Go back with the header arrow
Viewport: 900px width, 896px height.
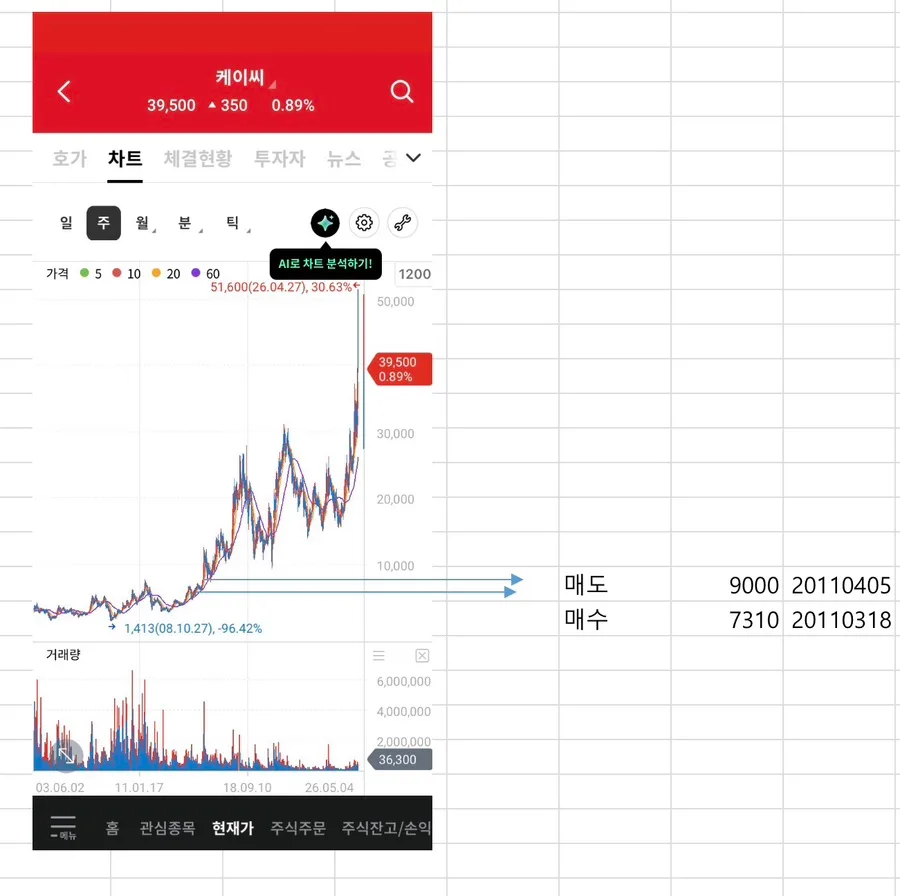(x=64, y=91)
